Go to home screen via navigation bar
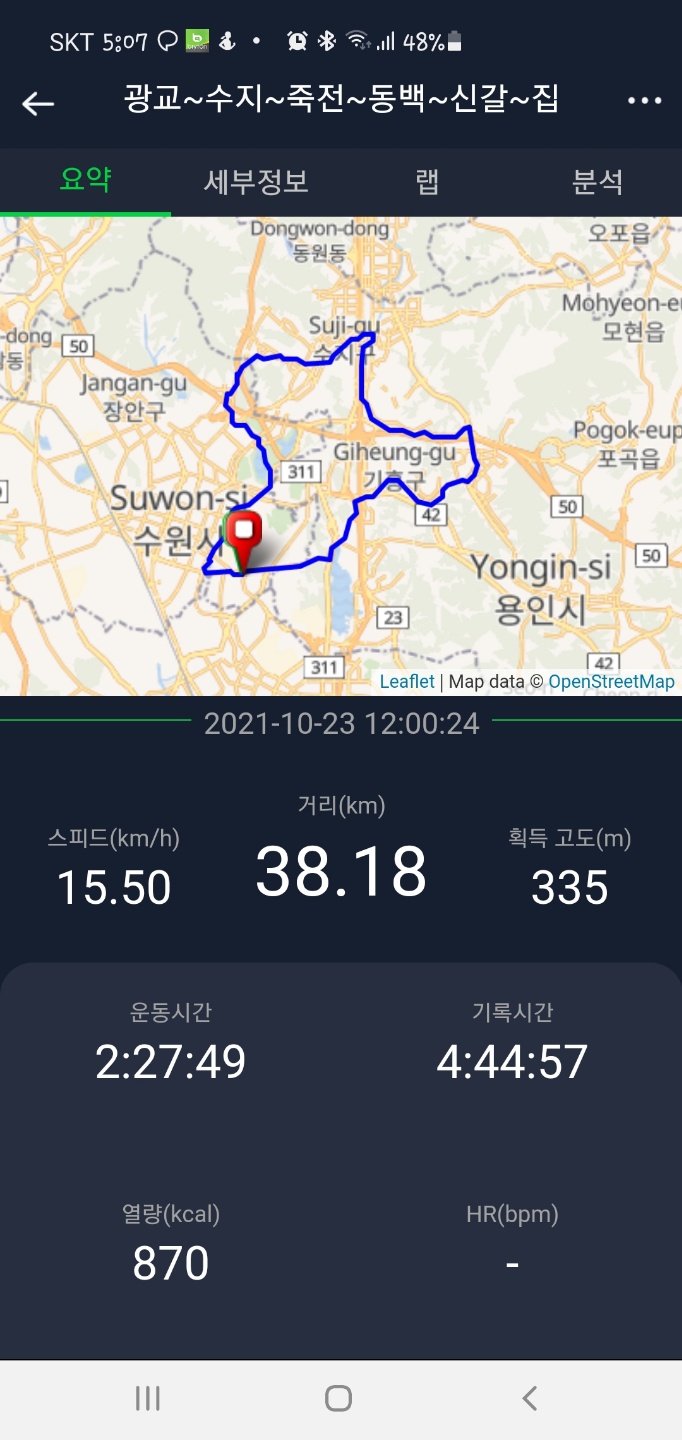The image size is (682, 1440). pyautogui.click(x=339, y=1398)
